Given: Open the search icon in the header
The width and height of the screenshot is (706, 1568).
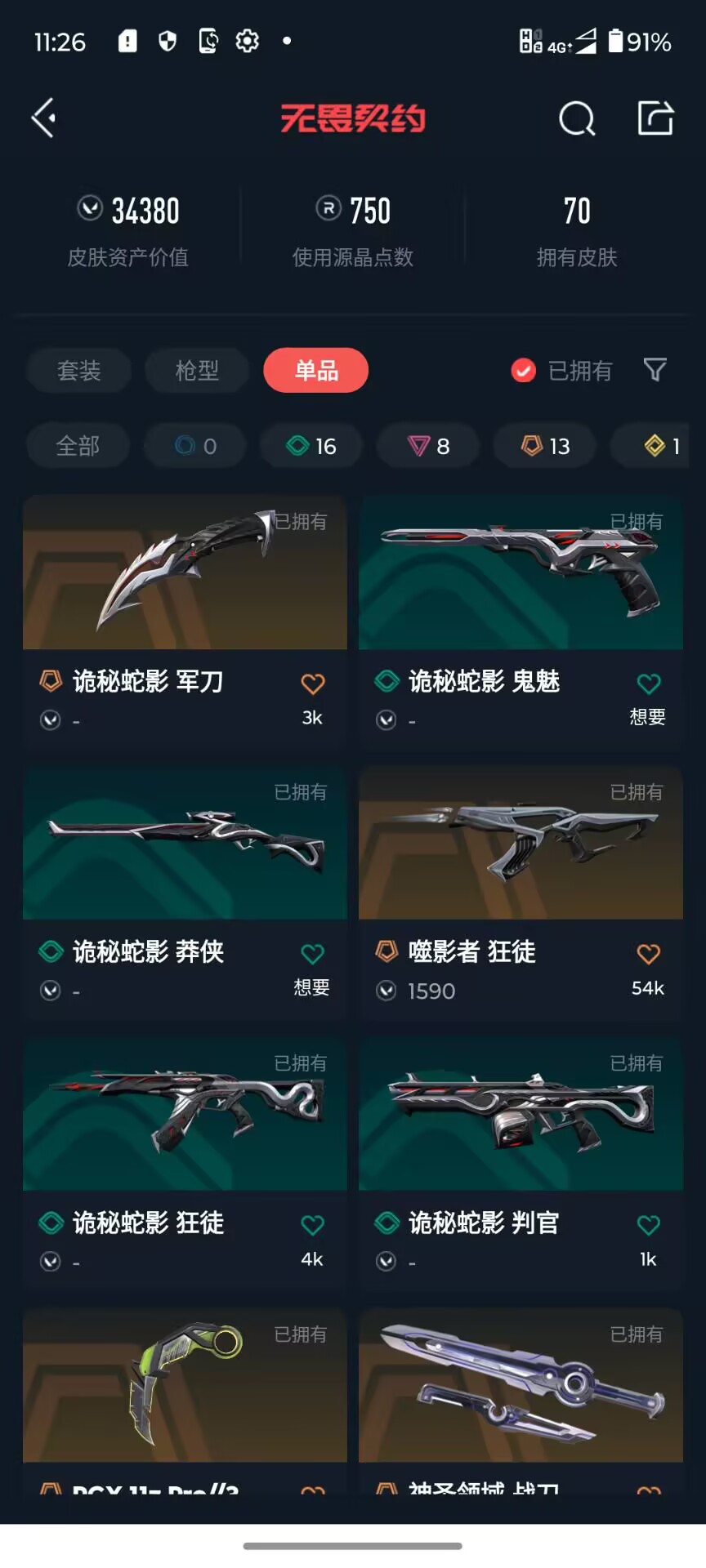Looking at the screenshot, I should (x=577, y=118).
